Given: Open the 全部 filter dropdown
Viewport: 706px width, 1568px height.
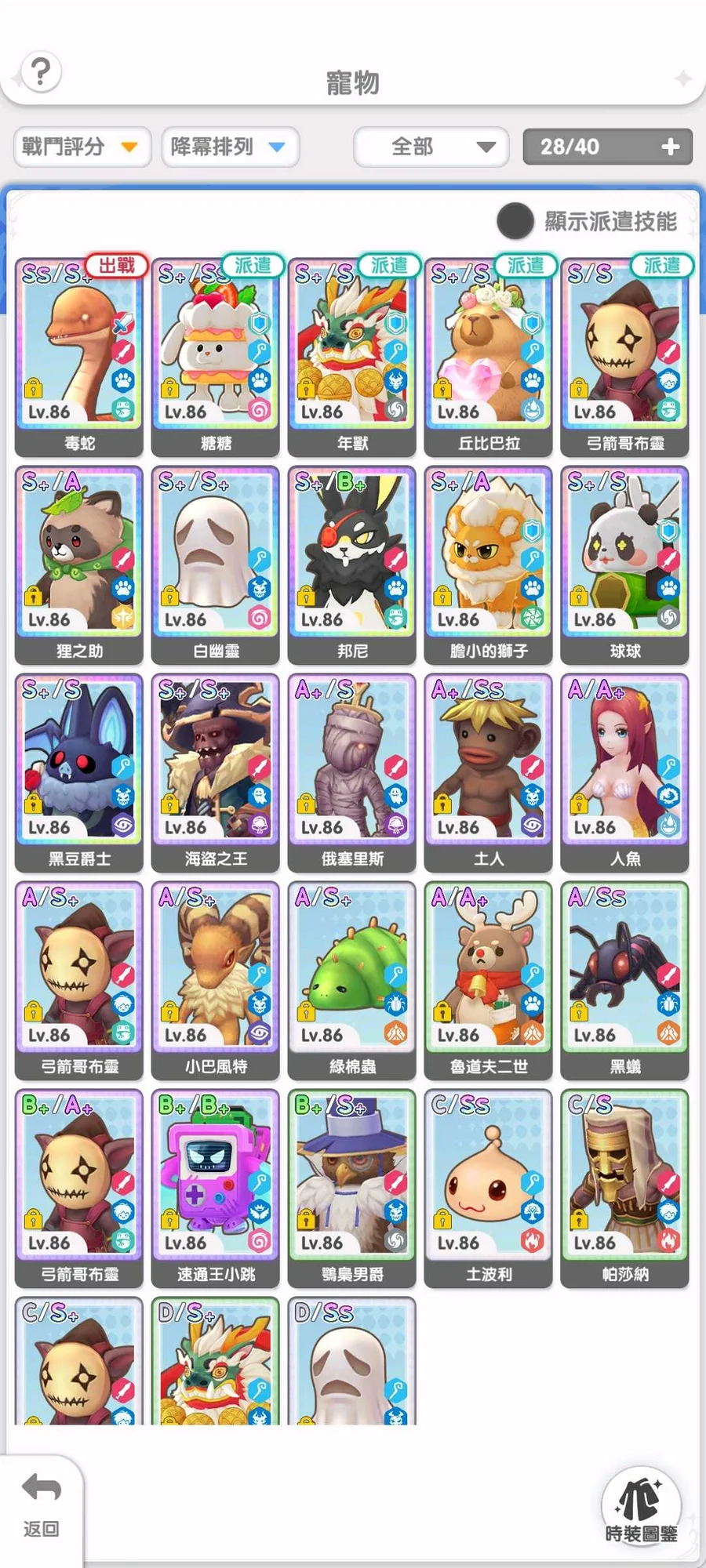Looking at the screenshot, I should 431,147.
